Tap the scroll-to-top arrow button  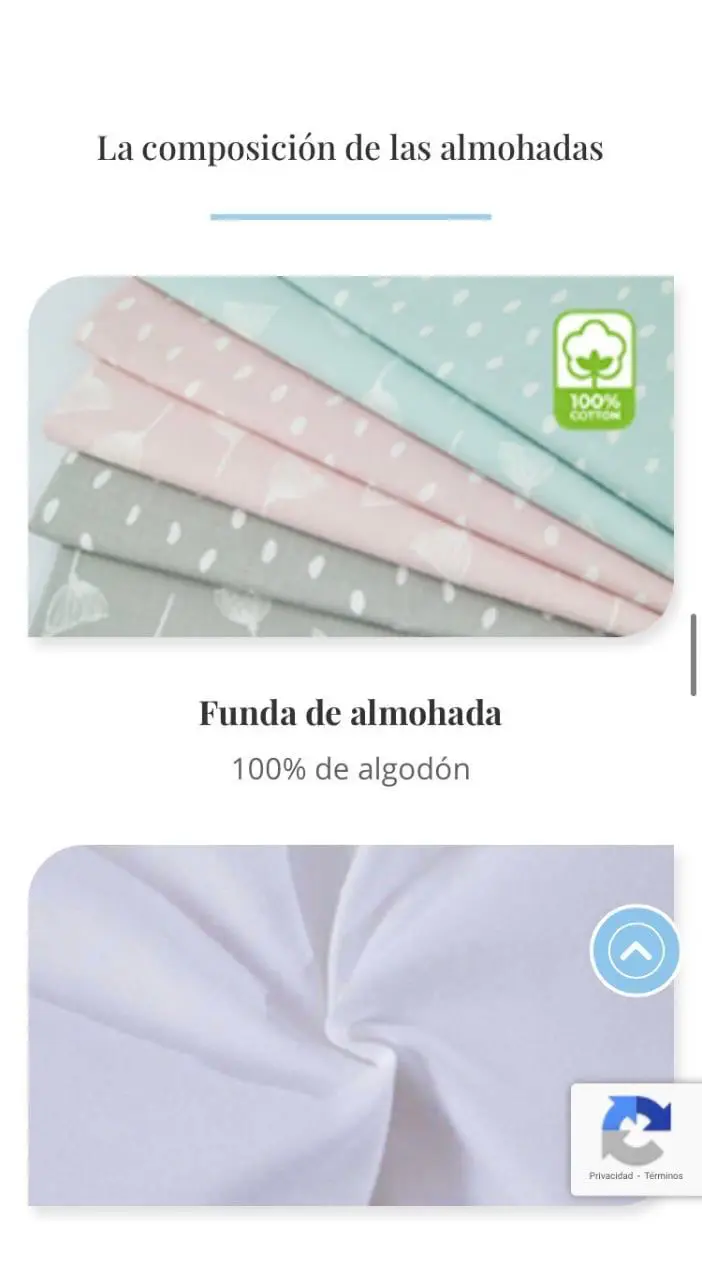click(635, 951)
